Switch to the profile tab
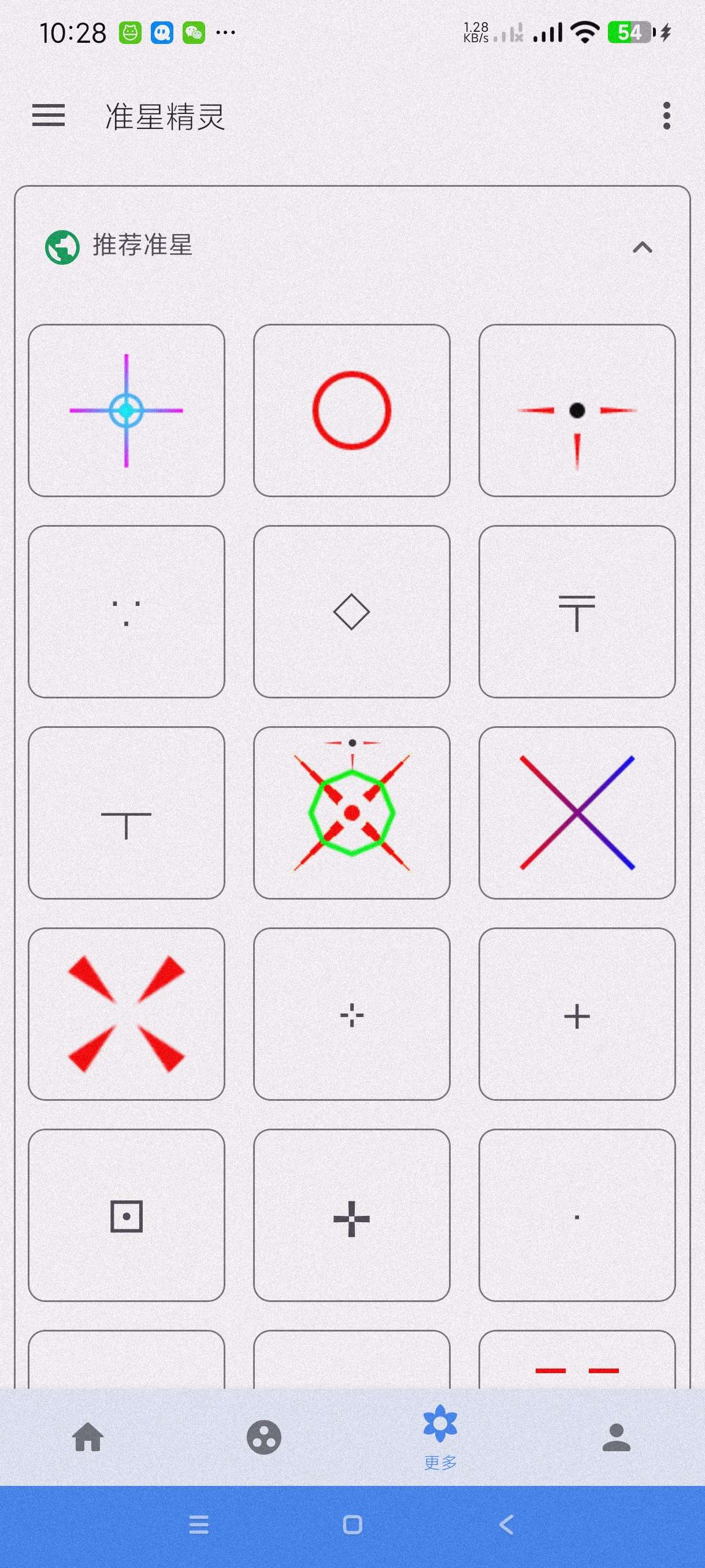Viewport: 705px width, 1568px height. 616,1438
